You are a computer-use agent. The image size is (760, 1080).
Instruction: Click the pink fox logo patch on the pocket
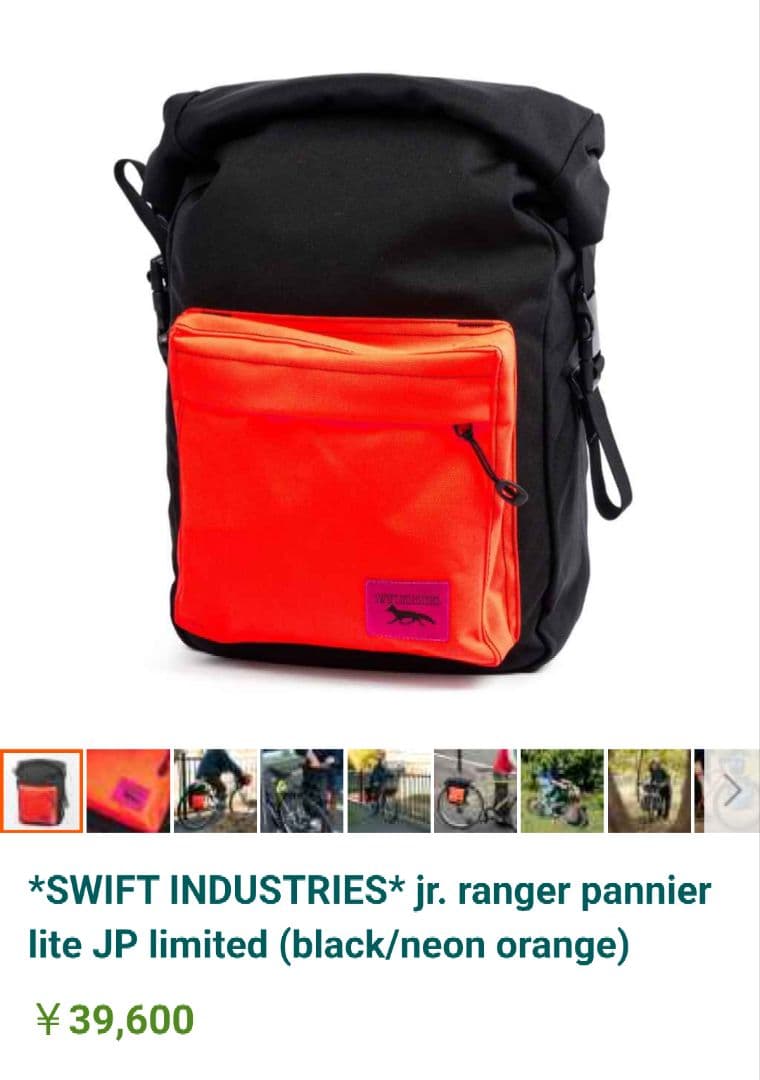click(407, 608)
